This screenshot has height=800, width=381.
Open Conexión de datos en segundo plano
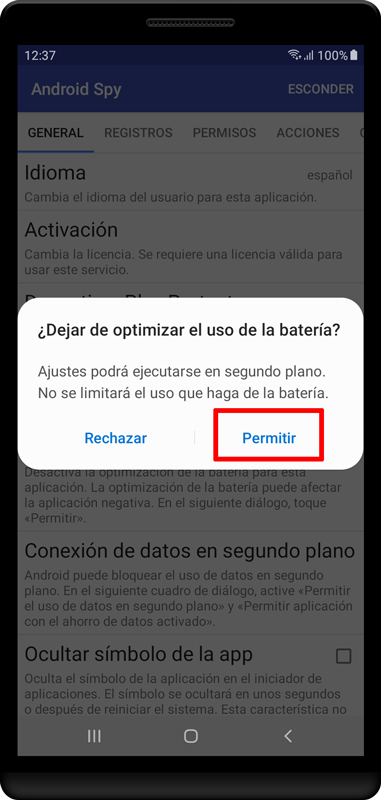coord(191,583)
